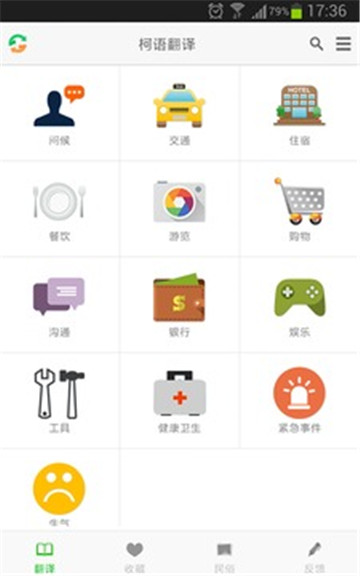Open the hamburger menu
The width and height of the screenshot is (360, 576).
click(343, 44)
